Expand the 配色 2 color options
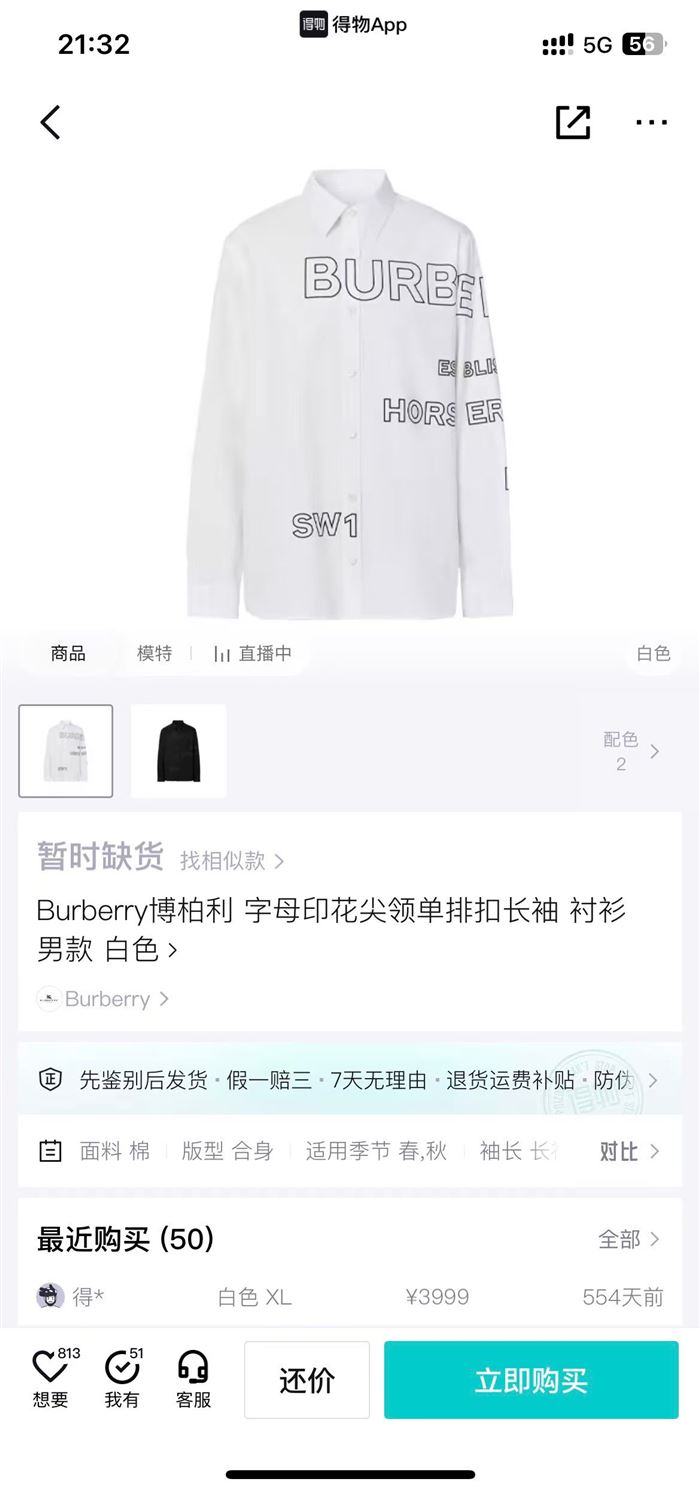The width and height of the screenshot is (700, 1493). tap(631, 751)
